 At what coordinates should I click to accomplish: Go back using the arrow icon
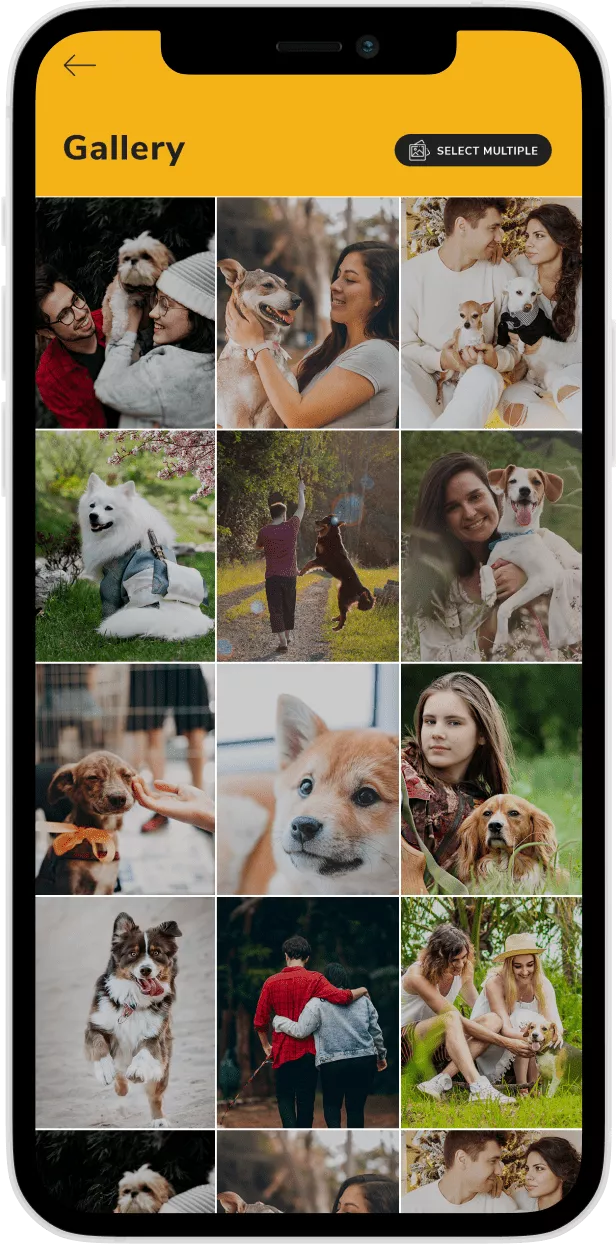[79, 66]
